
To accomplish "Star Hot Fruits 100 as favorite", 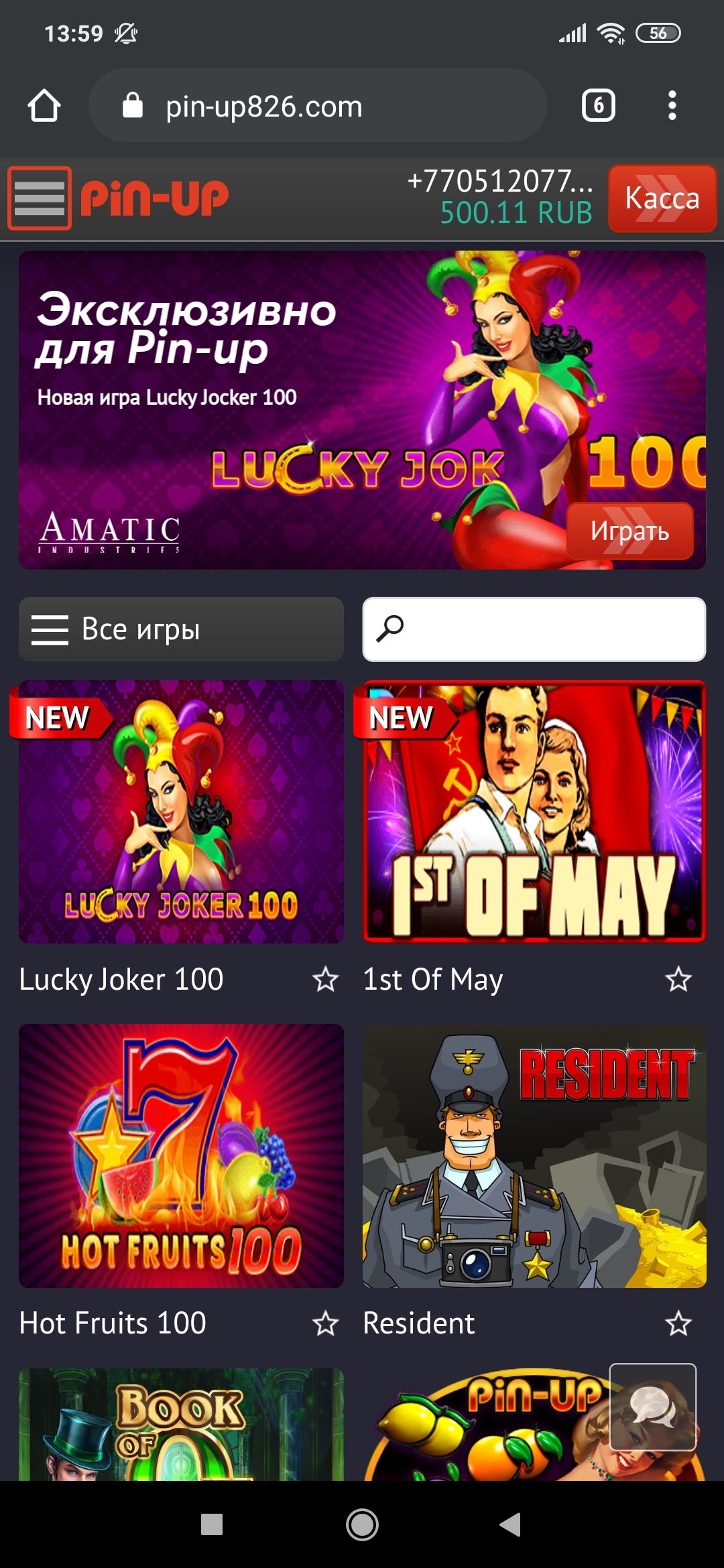I will [x=326, y=1323].
